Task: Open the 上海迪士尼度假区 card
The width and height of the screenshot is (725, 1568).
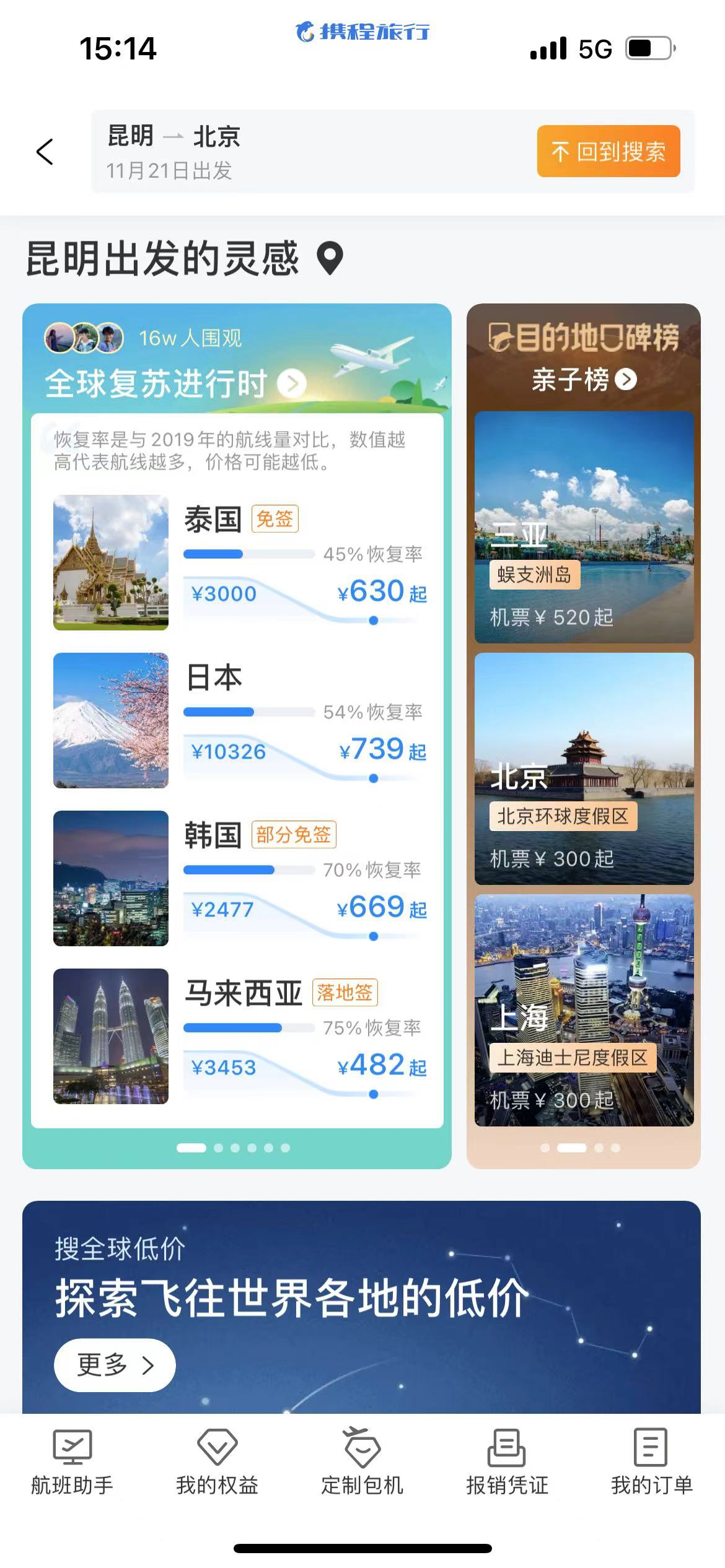Action: [584, 1010]
